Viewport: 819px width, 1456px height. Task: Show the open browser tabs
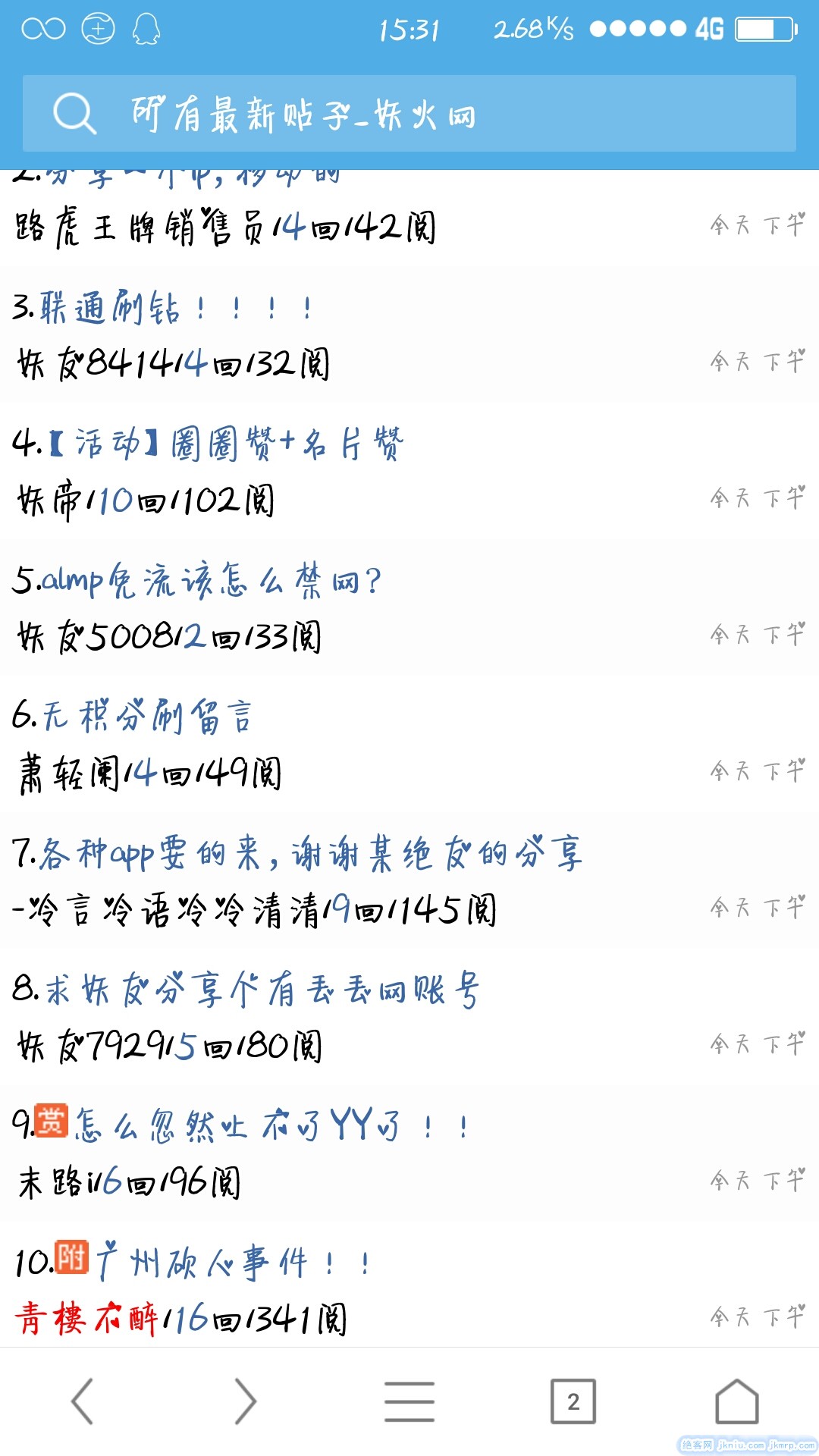(573, 1401)
